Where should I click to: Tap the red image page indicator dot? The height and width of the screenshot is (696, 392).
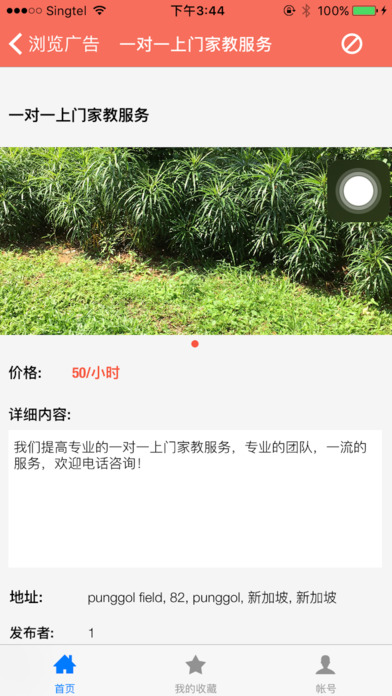194,344
